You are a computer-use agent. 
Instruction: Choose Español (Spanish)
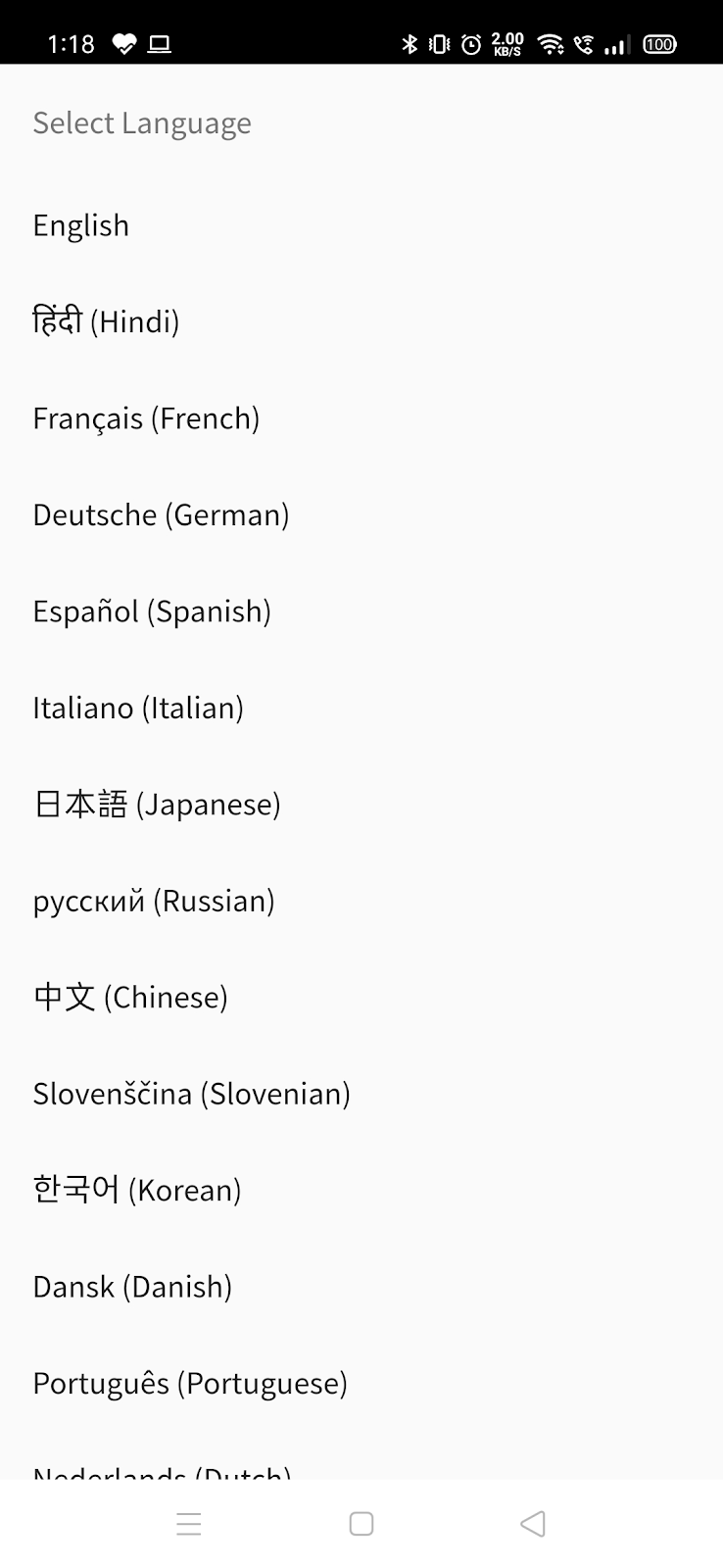pos(152,612)
